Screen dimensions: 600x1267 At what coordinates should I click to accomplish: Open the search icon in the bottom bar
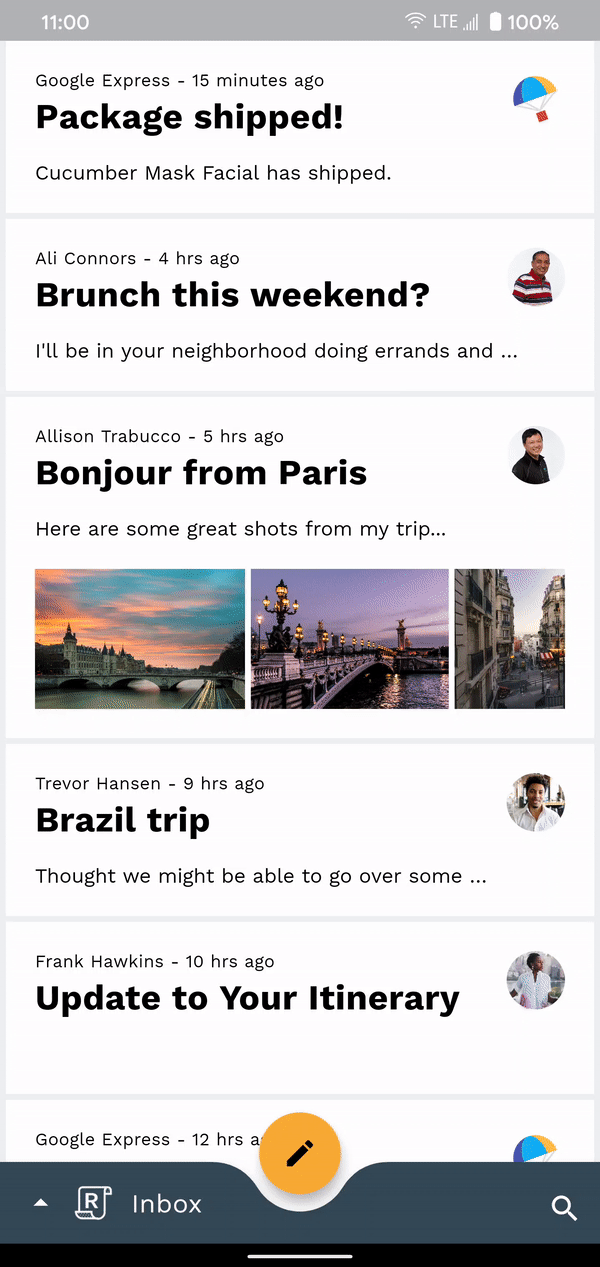coord(564,1208)
